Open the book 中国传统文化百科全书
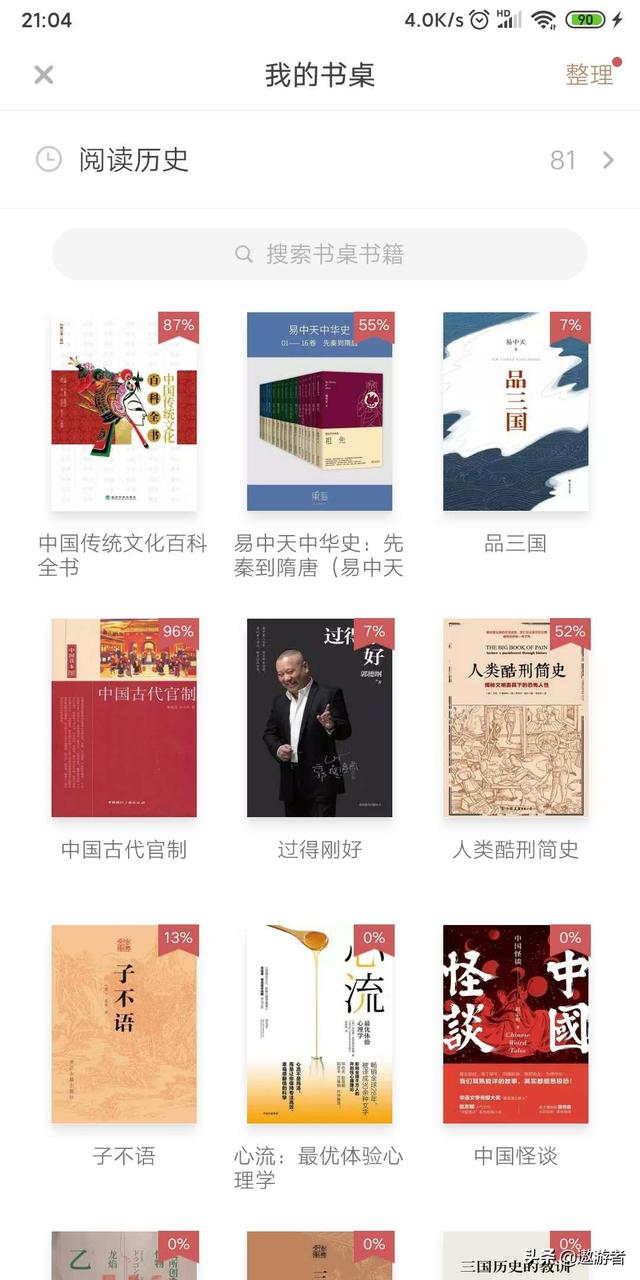 (124, 412)
